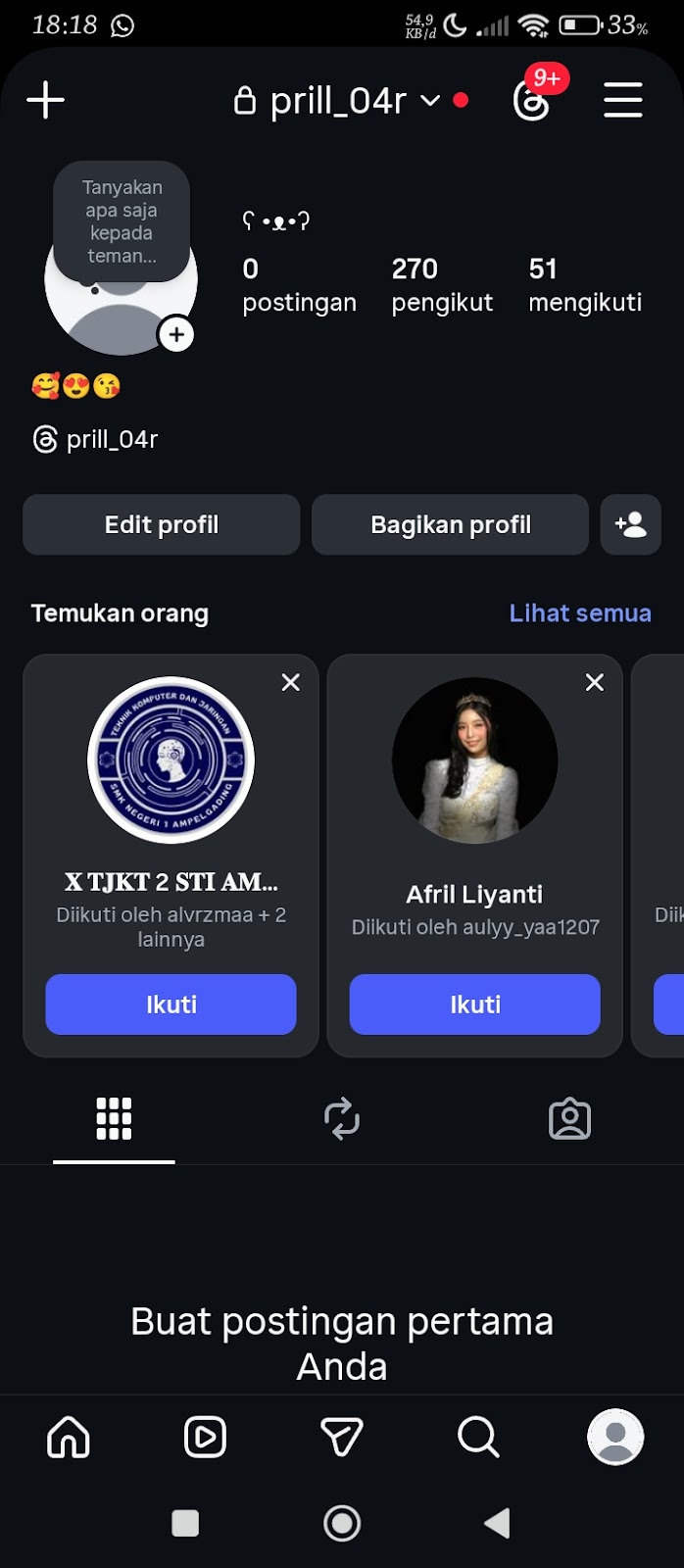
Task: Dismiss the Afril Liyanti suggestion
Action: (x=595, y=682)
